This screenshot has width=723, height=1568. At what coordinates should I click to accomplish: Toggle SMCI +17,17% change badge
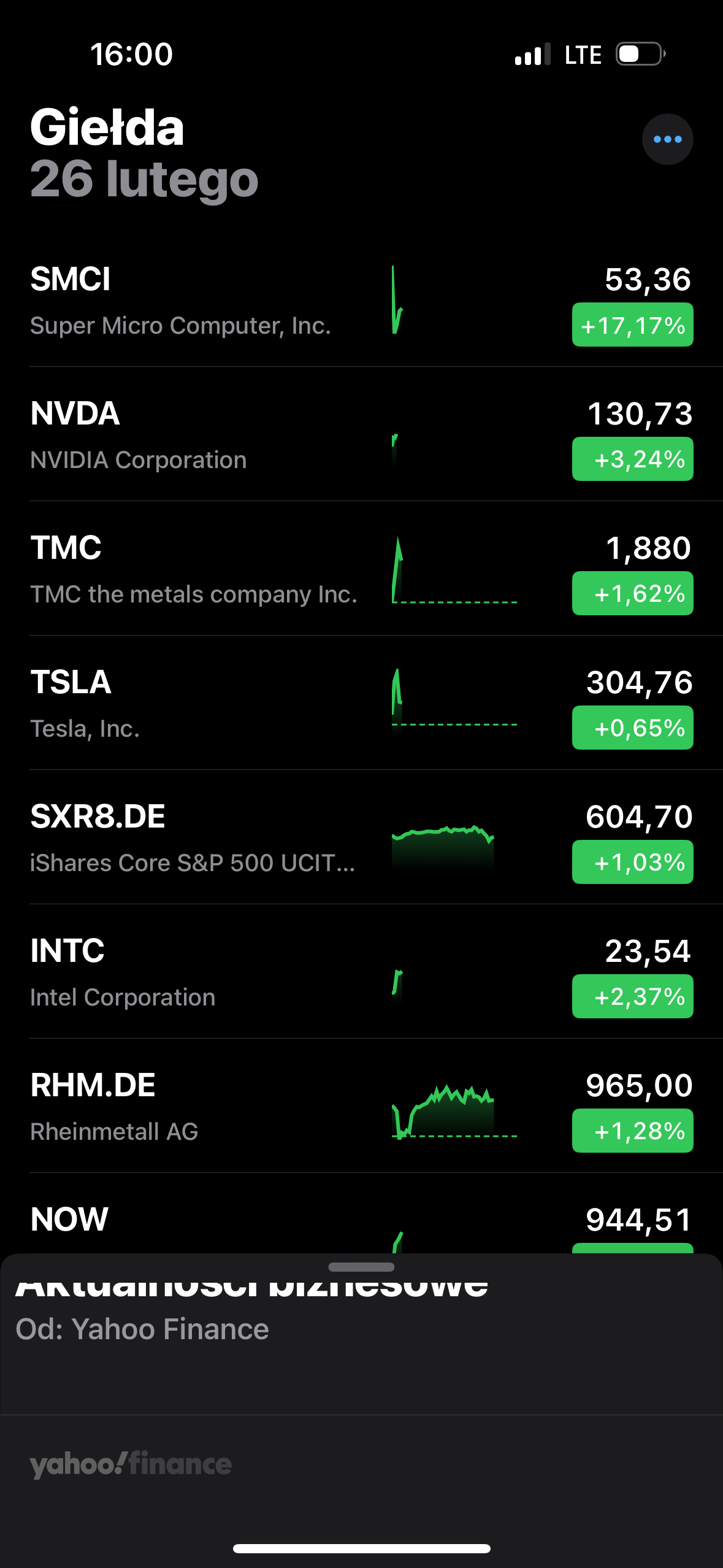[x=632, y=325]
